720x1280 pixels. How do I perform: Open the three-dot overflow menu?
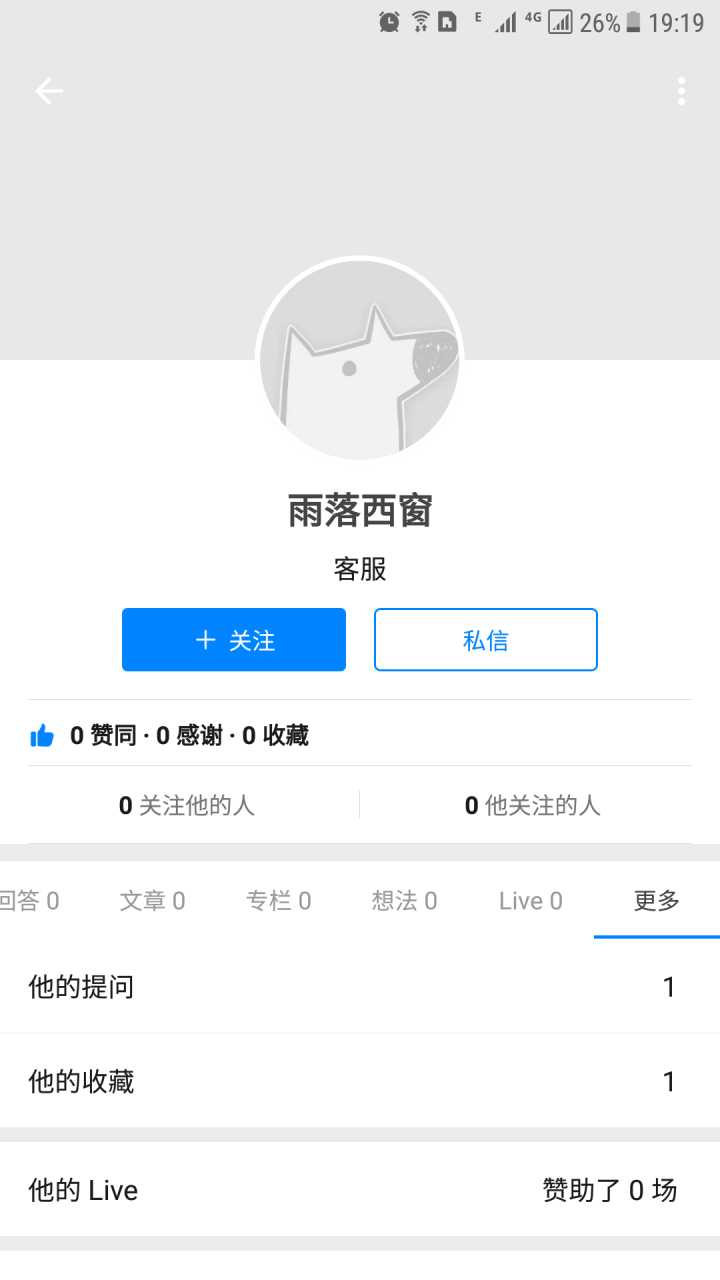click(681, 91)
